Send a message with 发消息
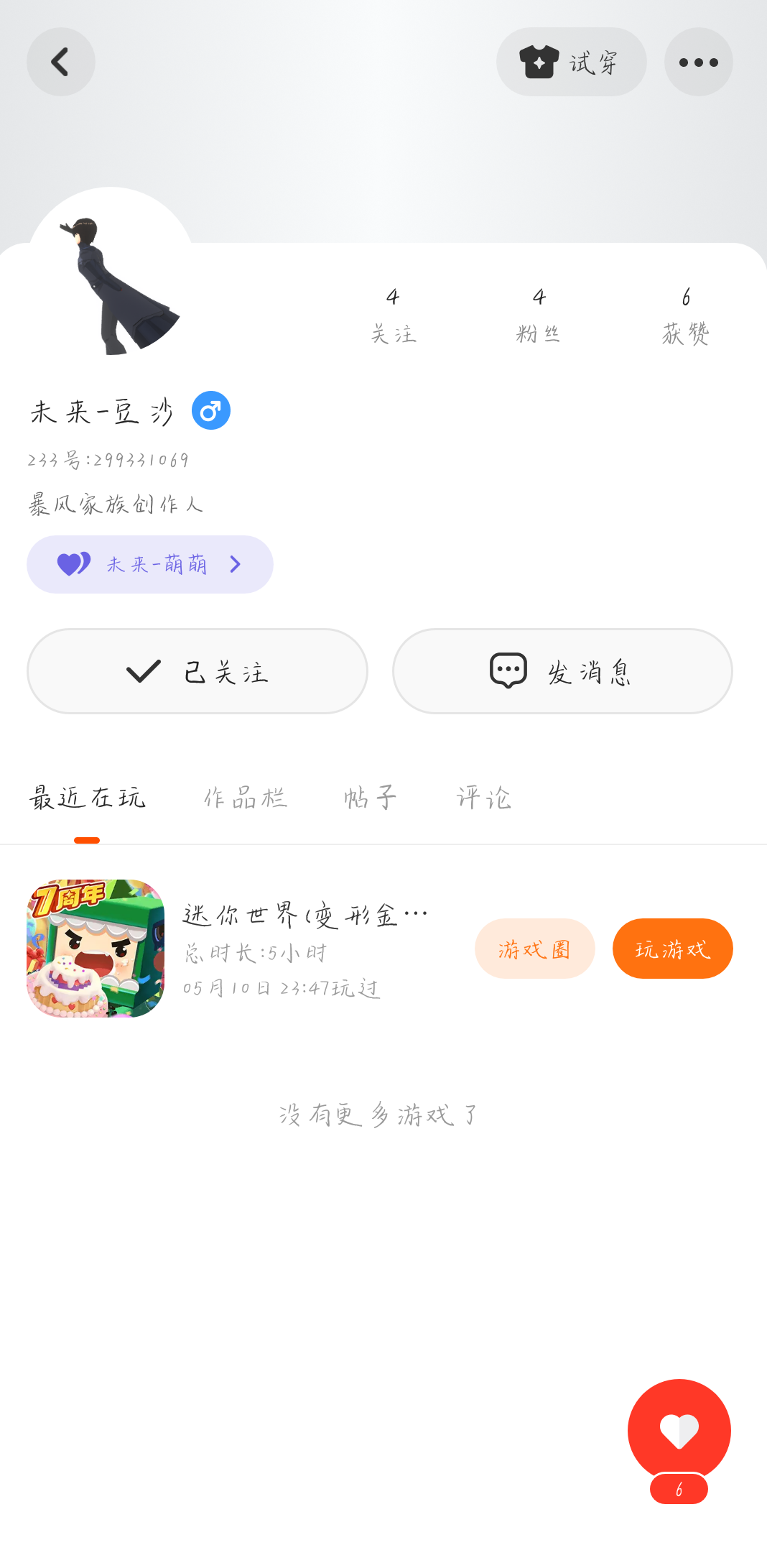This screenshot has height=1568, width=767. (x=562, y=671)
